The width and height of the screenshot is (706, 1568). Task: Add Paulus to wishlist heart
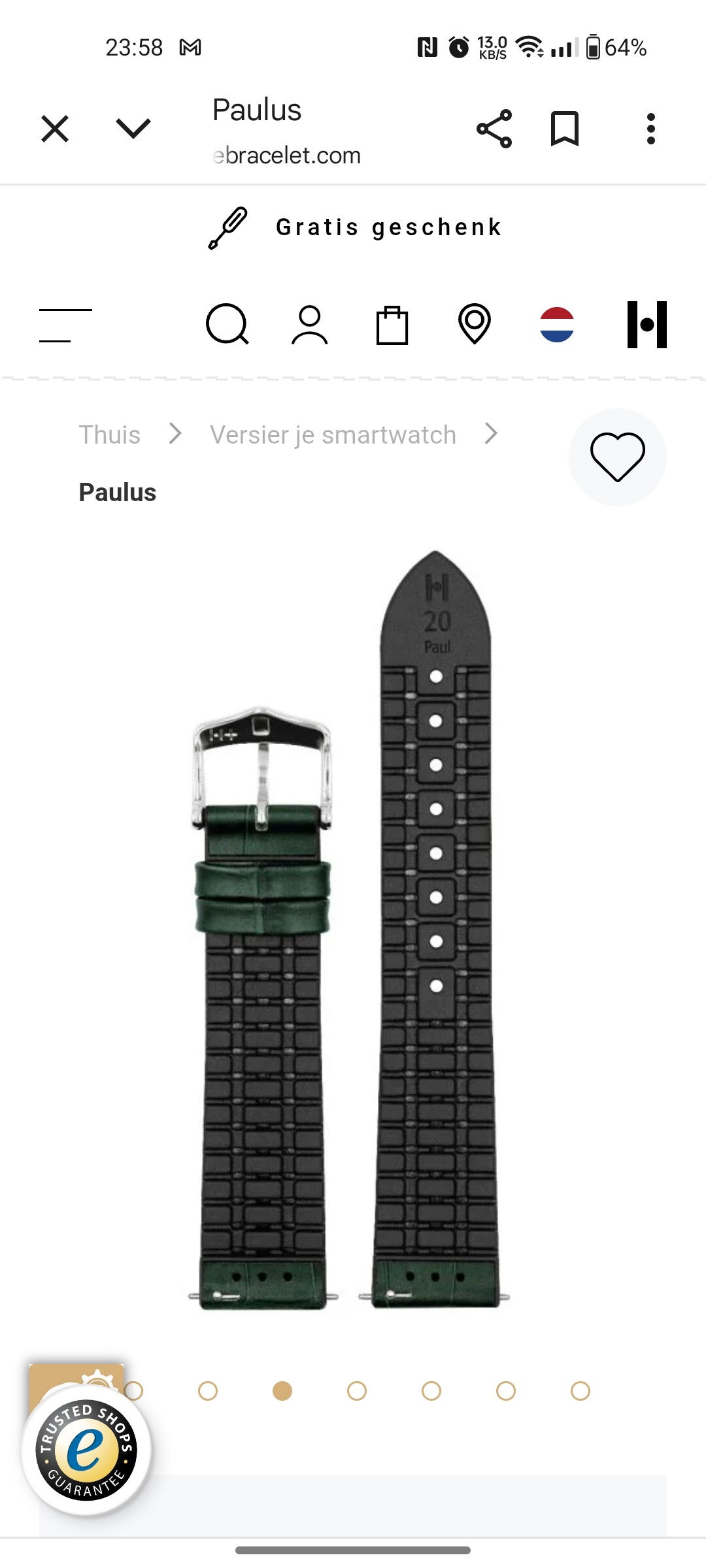pyautogui.click(x=618, y=457)
